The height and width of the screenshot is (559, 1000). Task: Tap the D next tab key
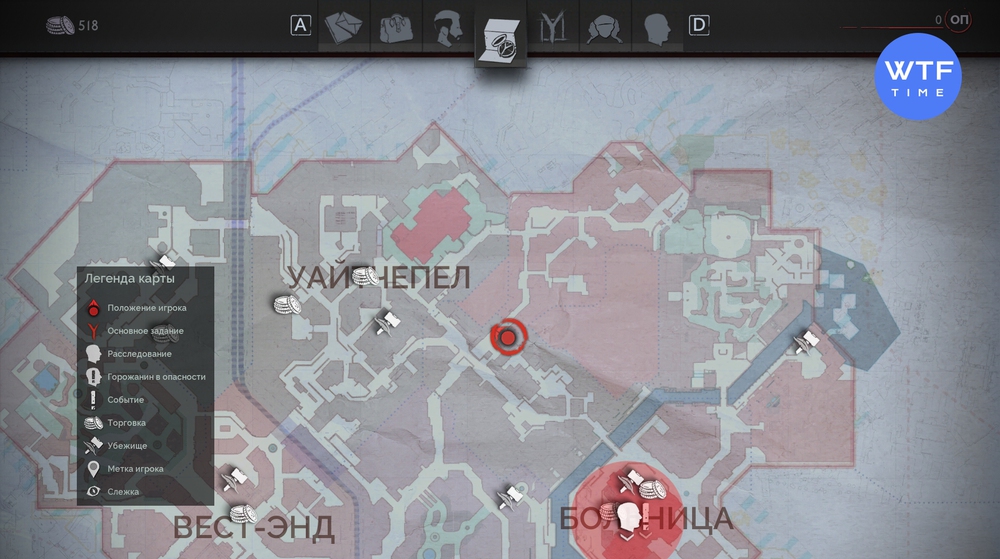coord(699,25)
